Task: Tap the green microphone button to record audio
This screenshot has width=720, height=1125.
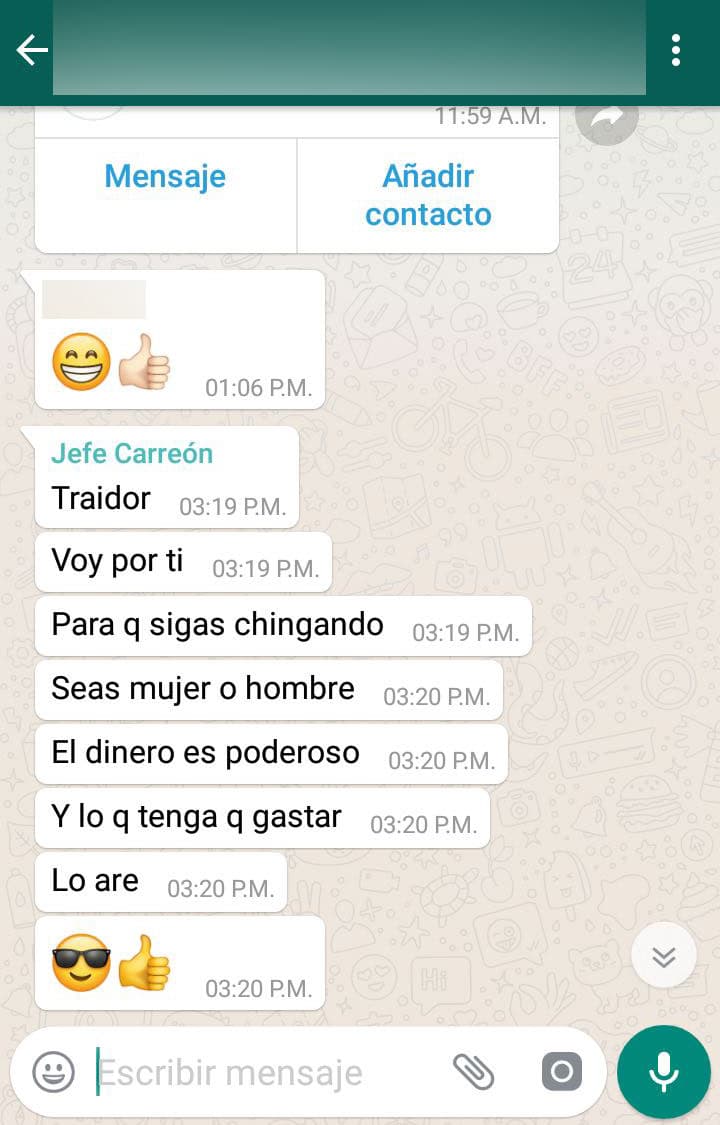Action: tap(663, 1071)
